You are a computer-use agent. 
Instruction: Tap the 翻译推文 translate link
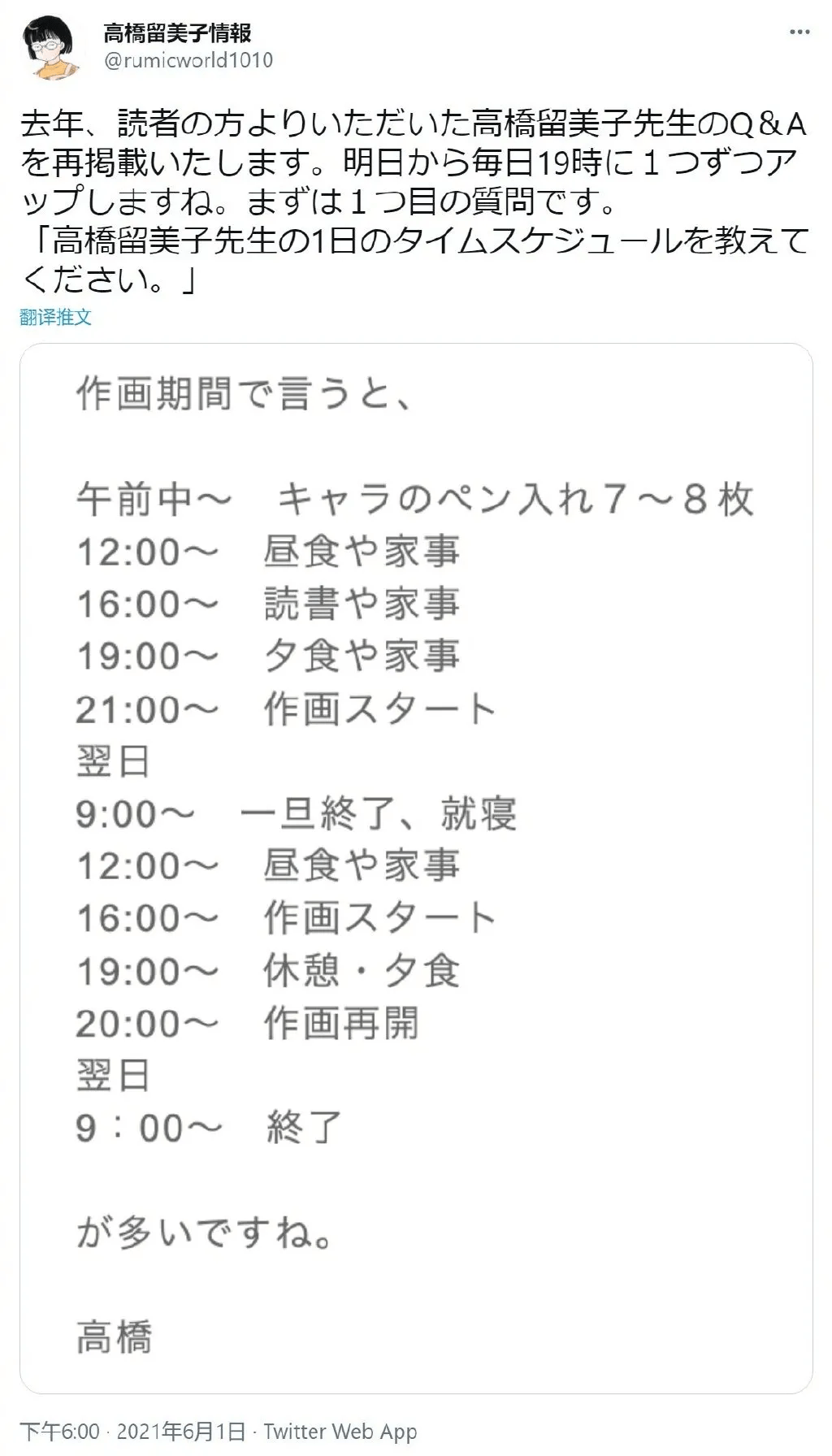(x=55, y=317)
